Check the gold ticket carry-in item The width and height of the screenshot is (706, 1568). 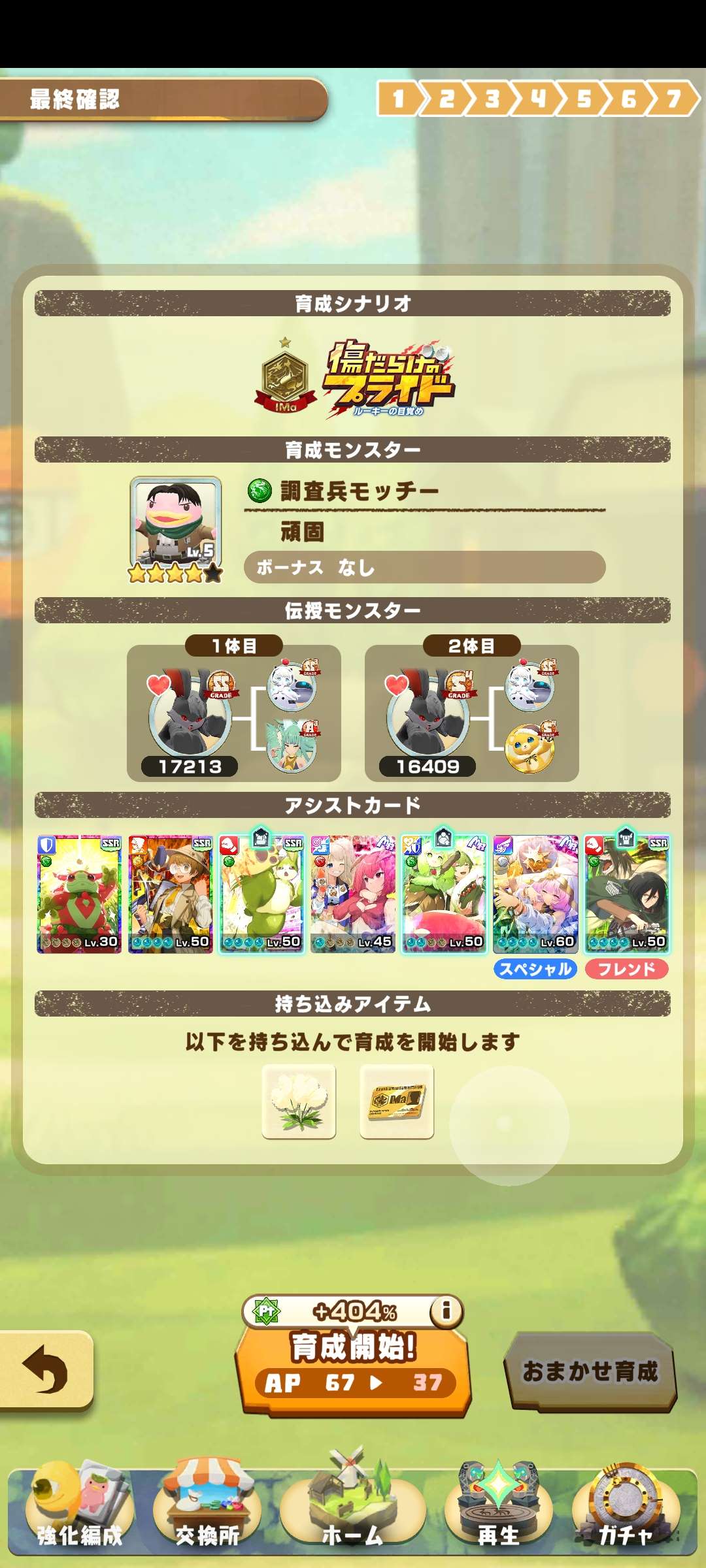click(397, 1101)
